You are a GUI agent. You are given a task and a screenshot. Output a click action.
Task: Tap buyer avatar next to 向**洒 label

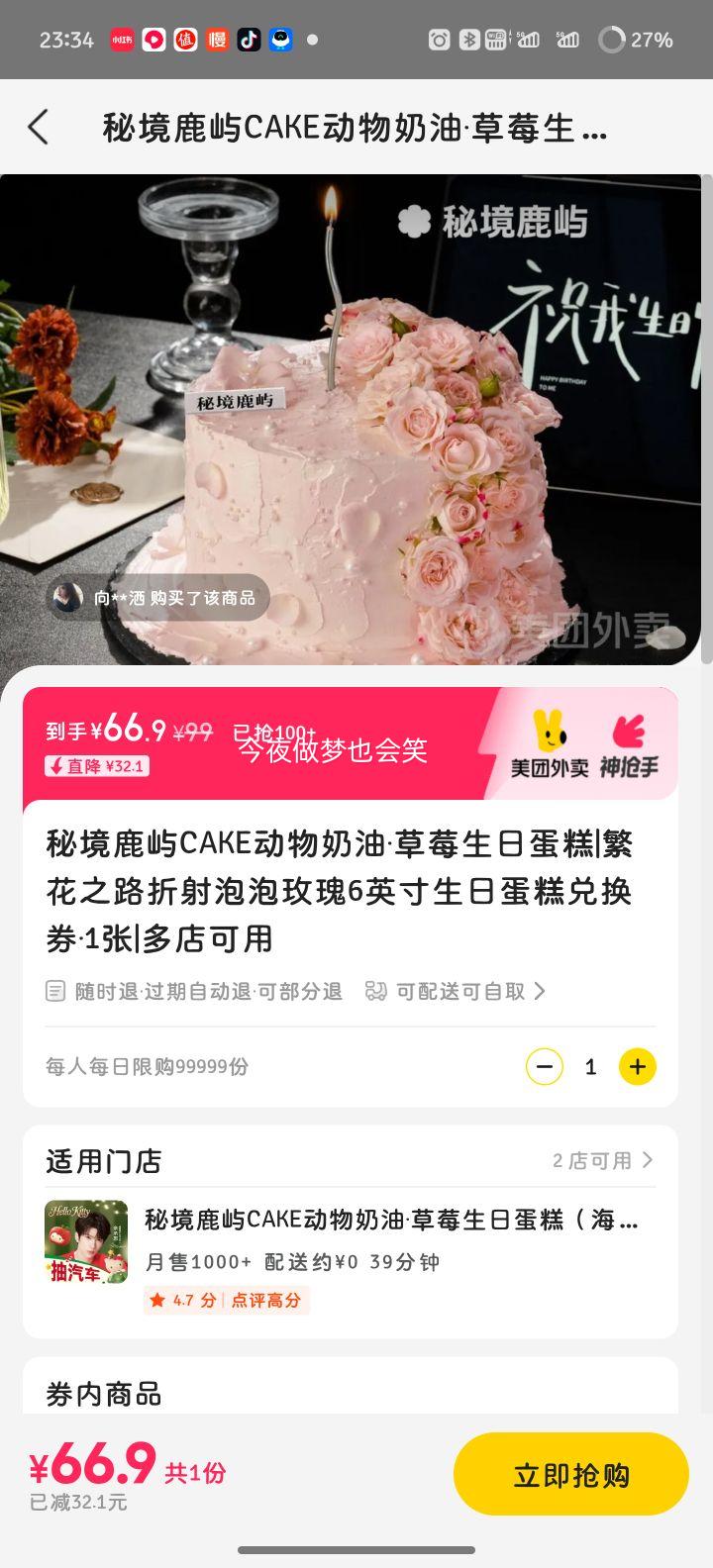tap(69, 598)
